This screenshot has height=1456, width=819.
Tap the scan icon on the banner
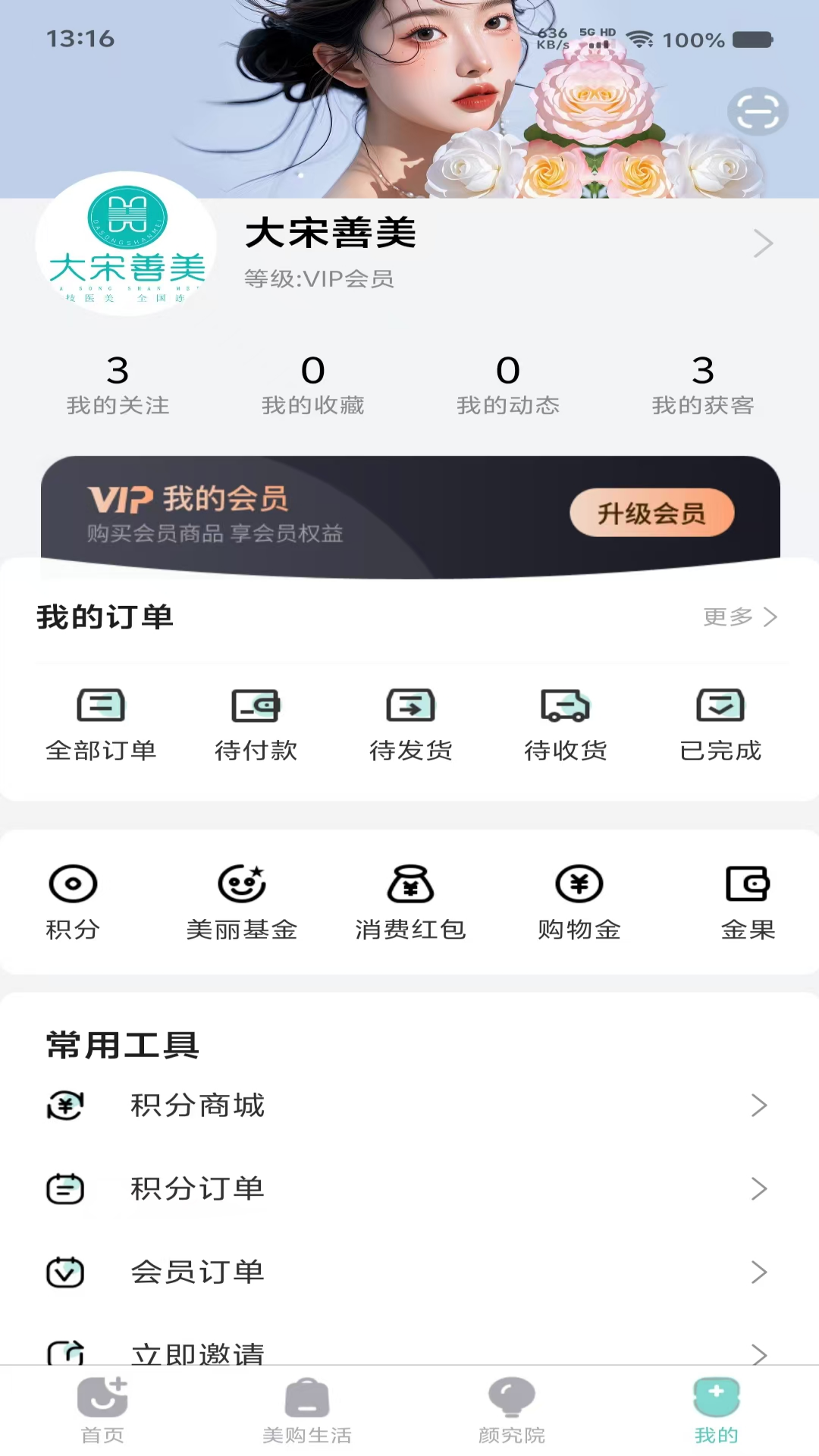(758, 111)
